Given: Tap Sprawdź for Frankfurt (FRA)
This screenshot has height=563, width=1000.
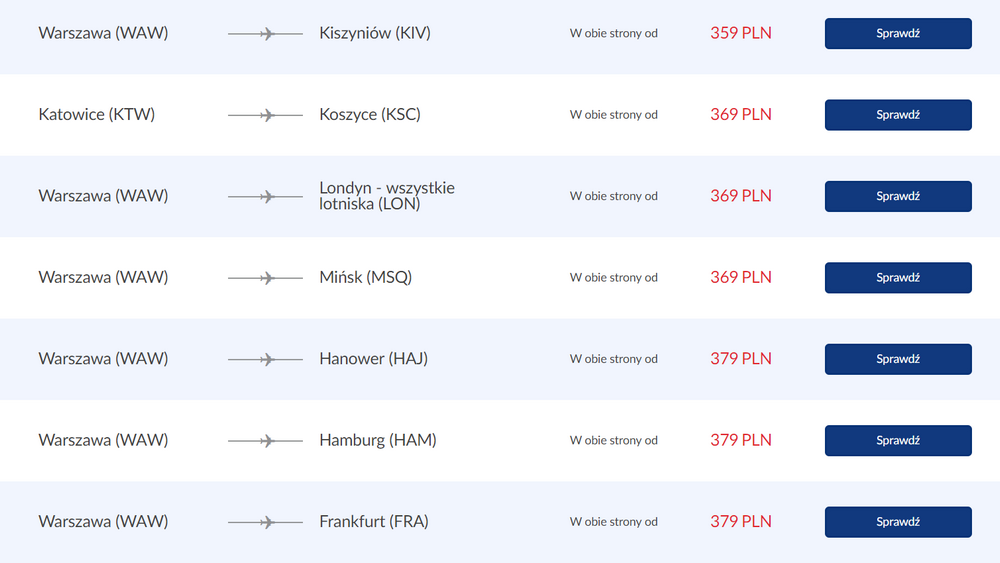Looking at the screenshot, I should pos(897,522).
